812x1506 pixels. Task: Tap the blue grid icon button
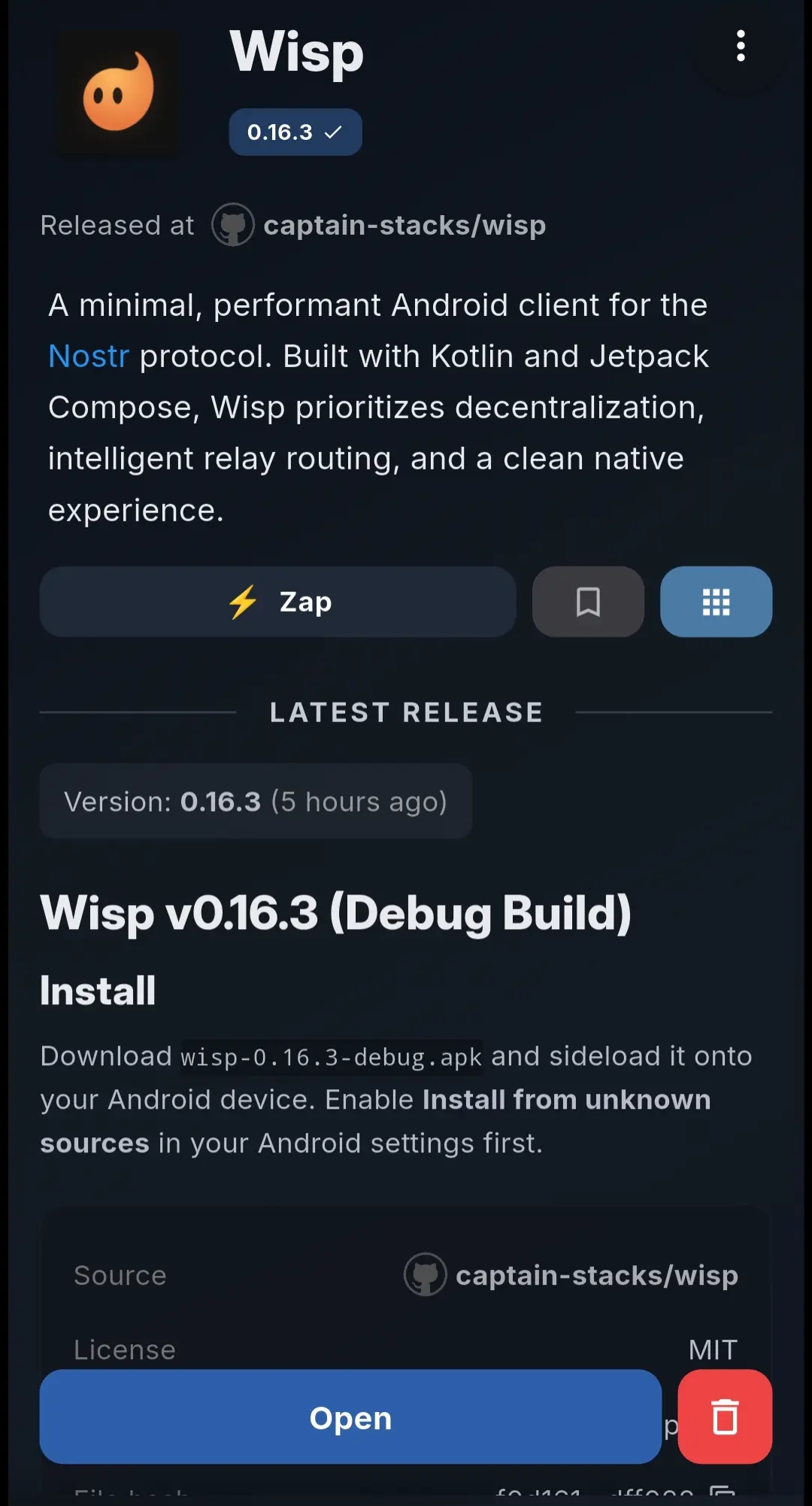(x=716, y=602)
